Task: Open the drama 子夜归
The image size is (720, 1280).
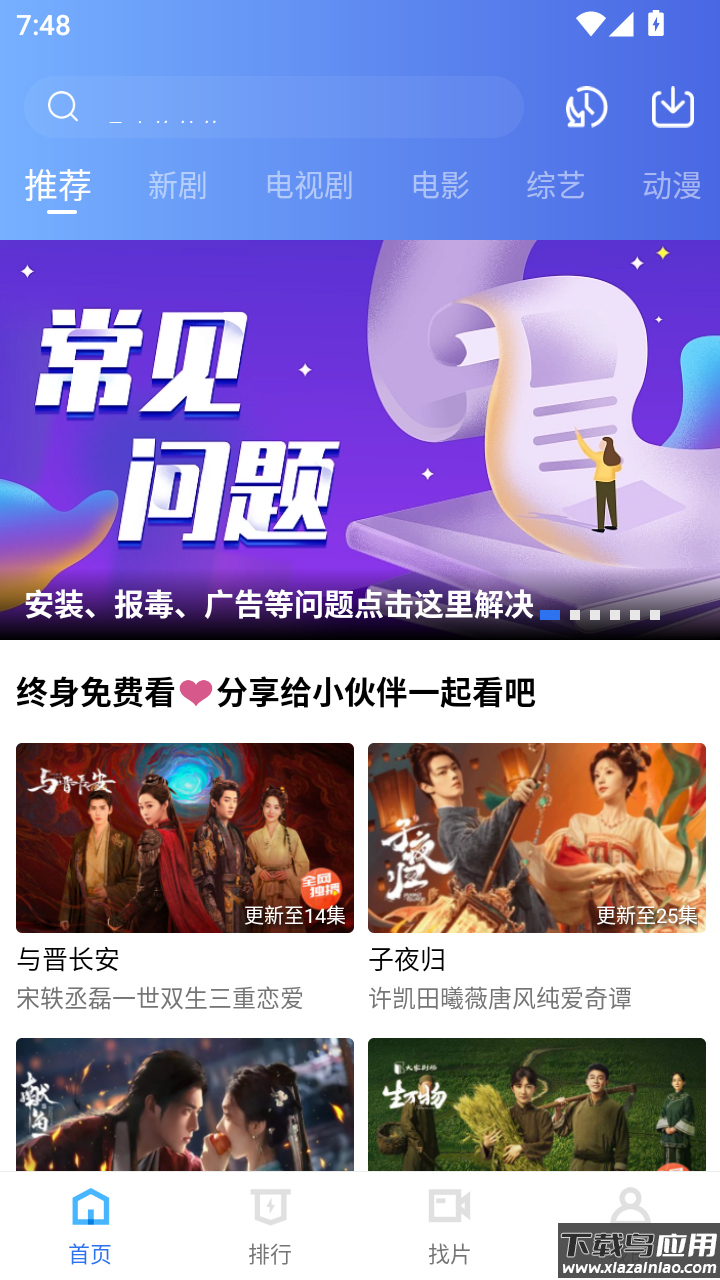Action: coord(537,838)
